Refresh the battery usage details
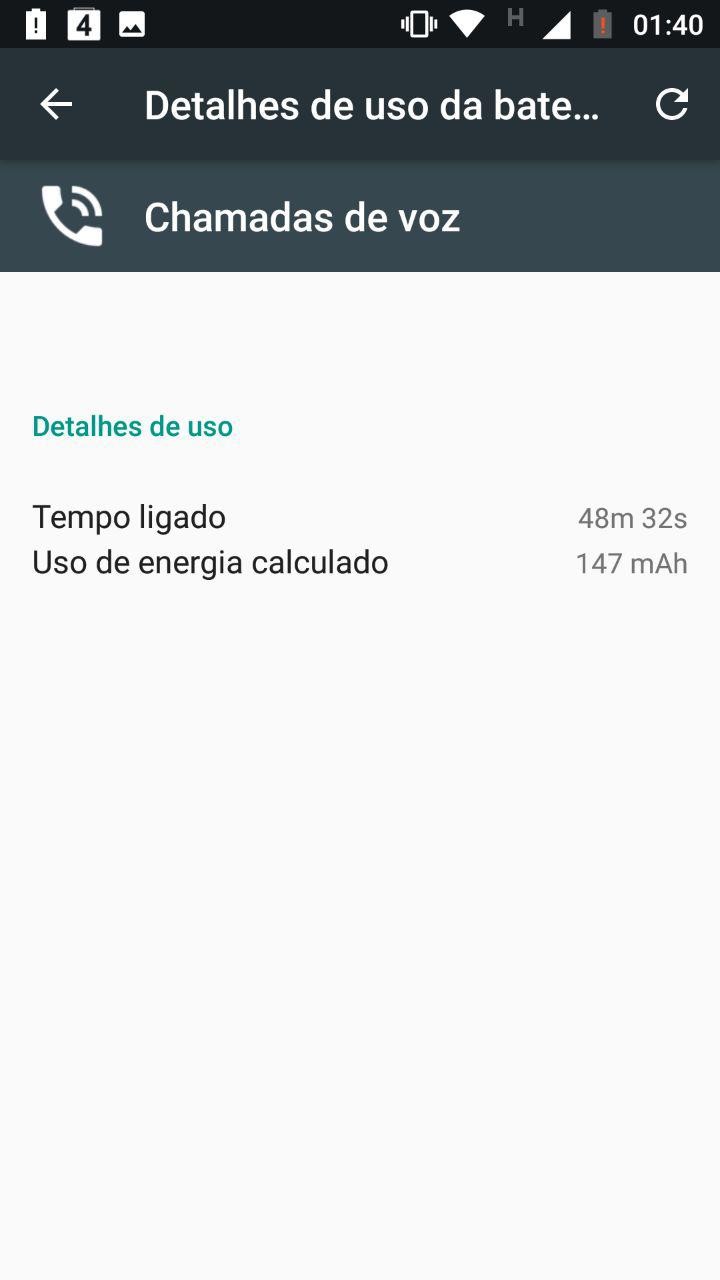Screen dimensions: 720x1280 point(671,104)
